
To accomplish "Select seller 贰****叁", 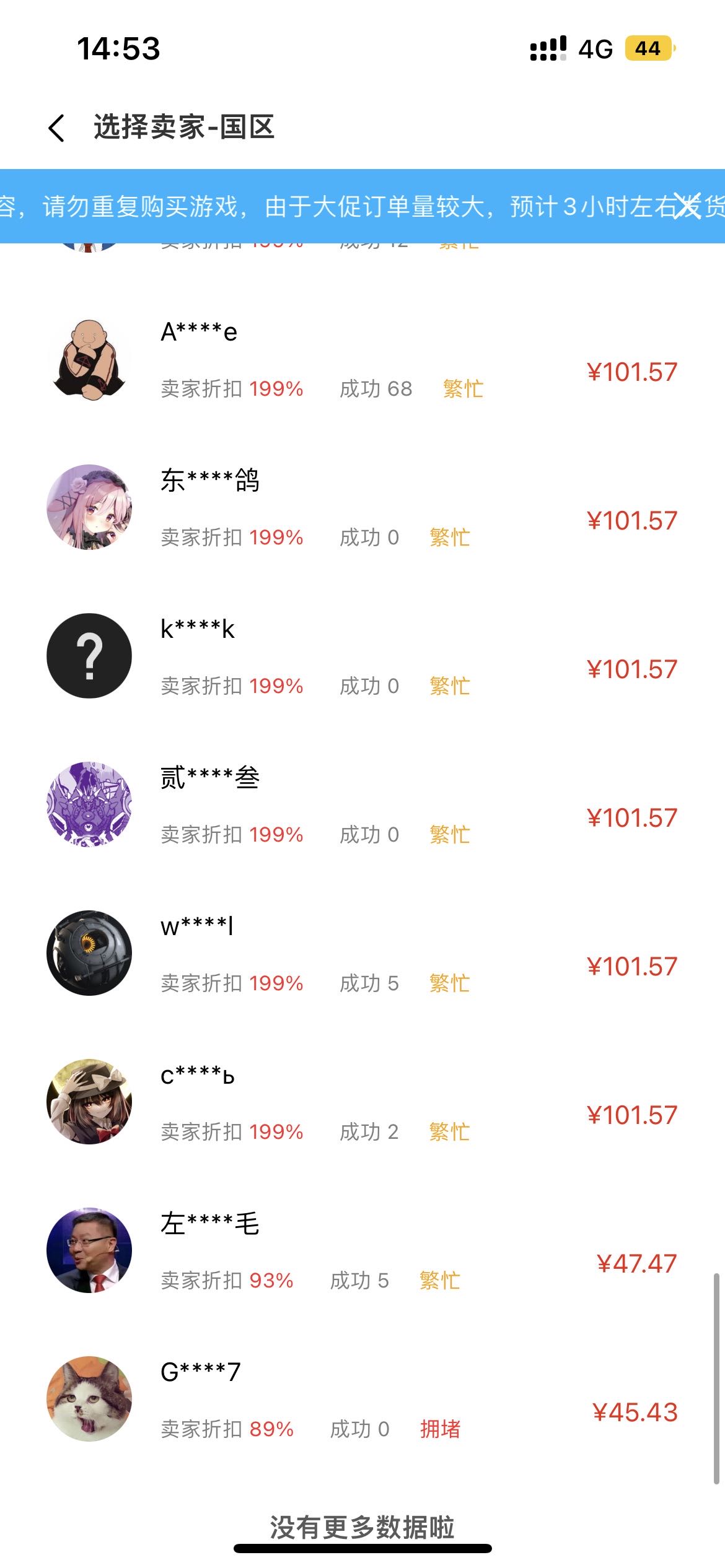I will (x=362, y=805).
